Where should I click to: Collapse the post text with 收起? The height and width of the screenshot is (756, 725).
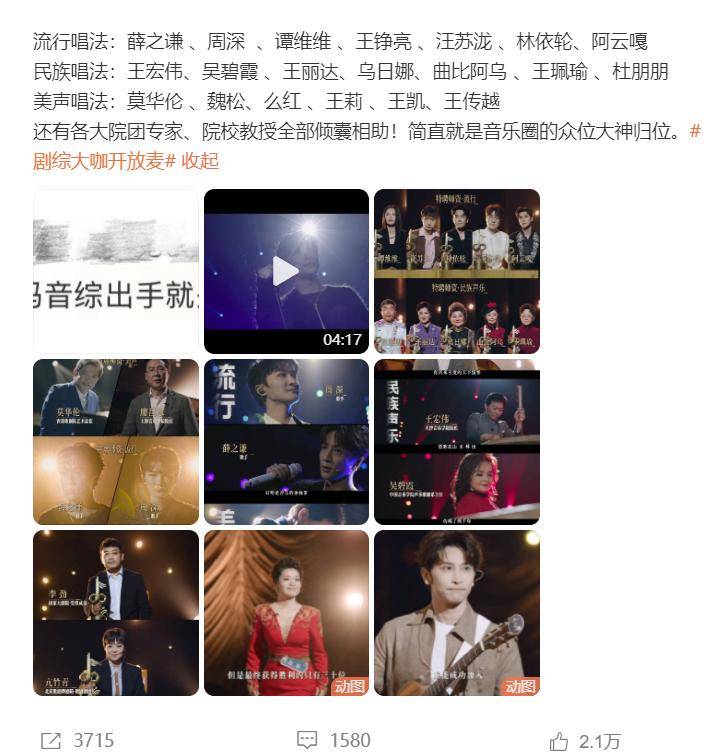pos(200,161)
